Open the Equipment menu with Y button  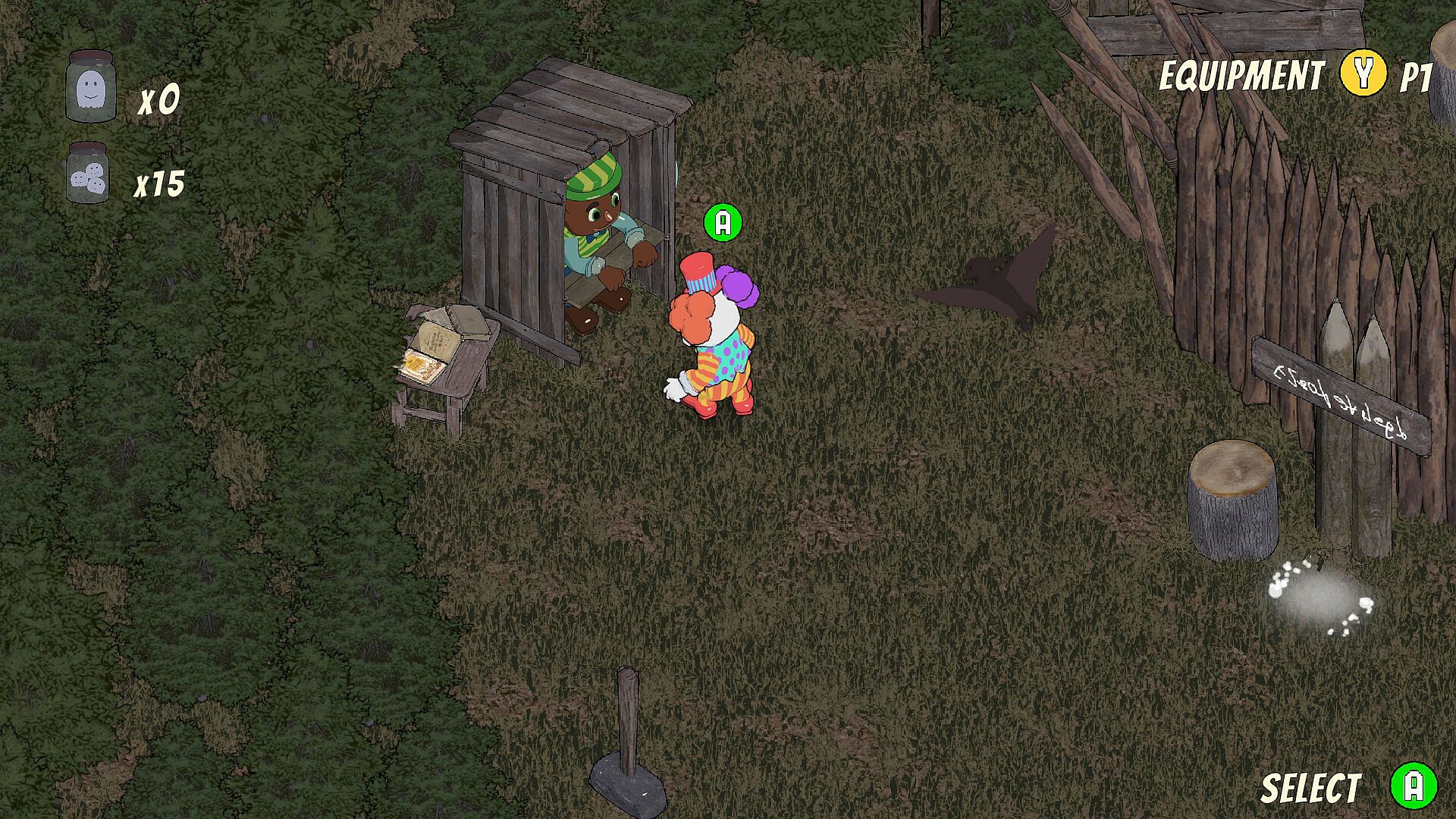[1363, 75]
